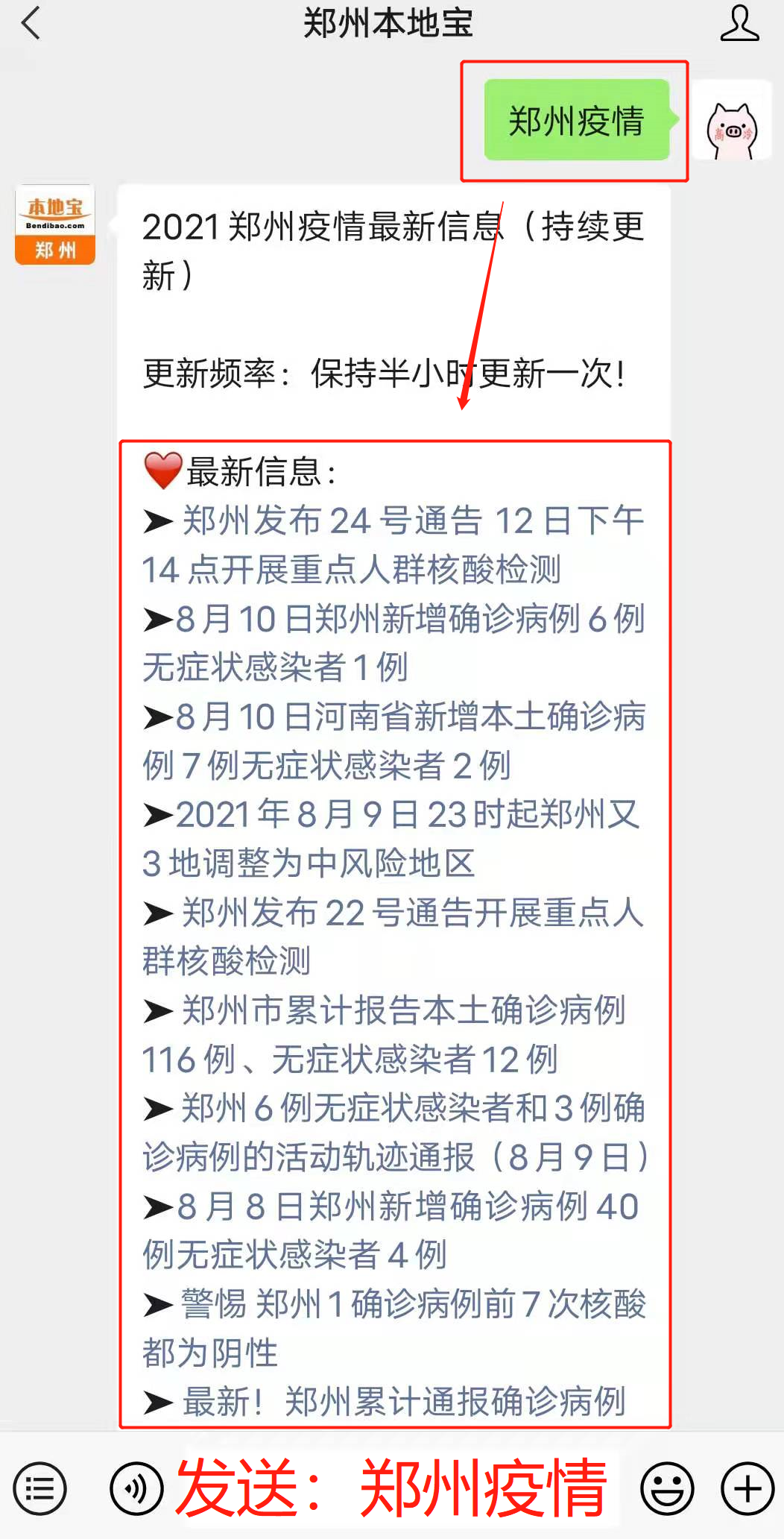The height and width of the screenshot is (1539, 784).
Task: Open link 郑州市累计报告本土确诊病例116例
Action: click(384, 1035)
